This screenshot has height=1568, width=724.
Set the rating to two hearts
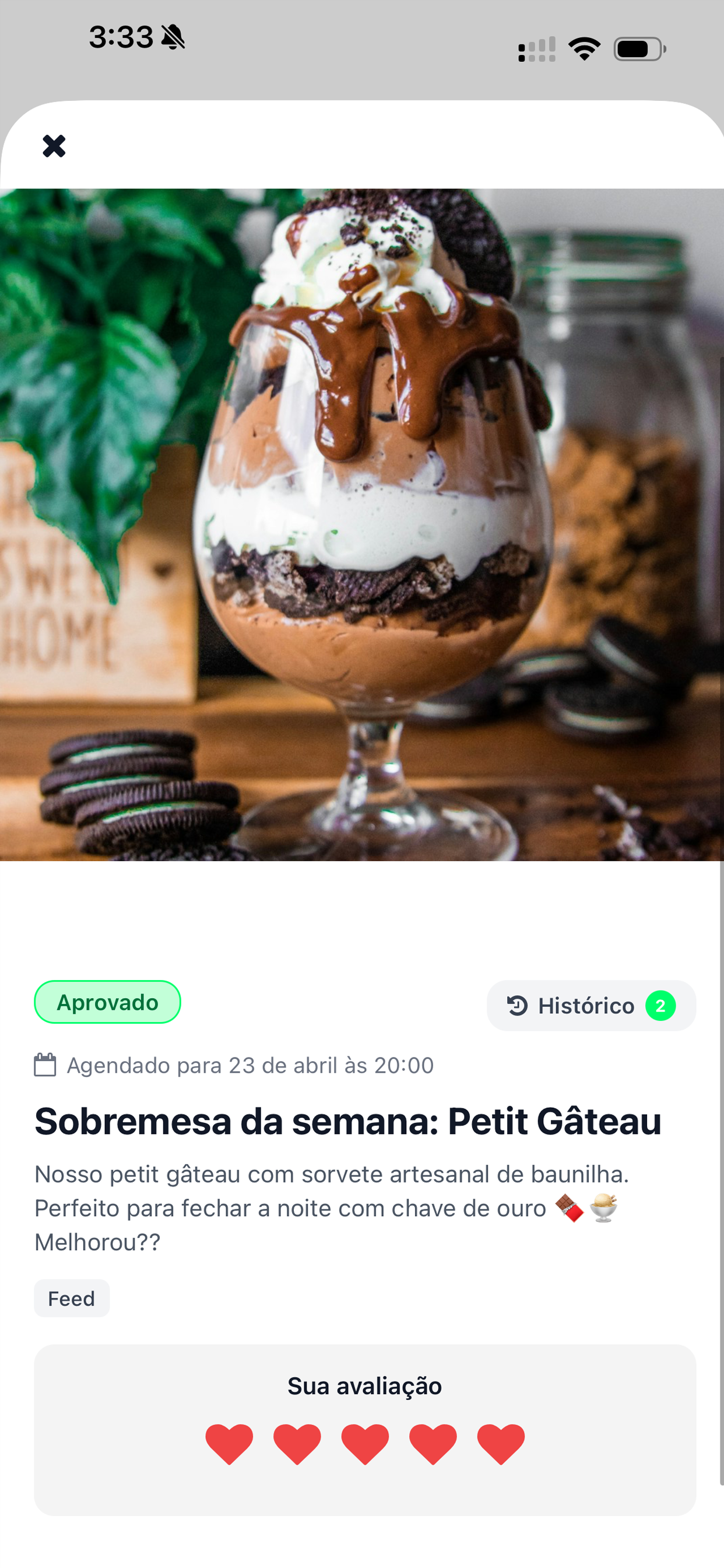(297, 1443)
